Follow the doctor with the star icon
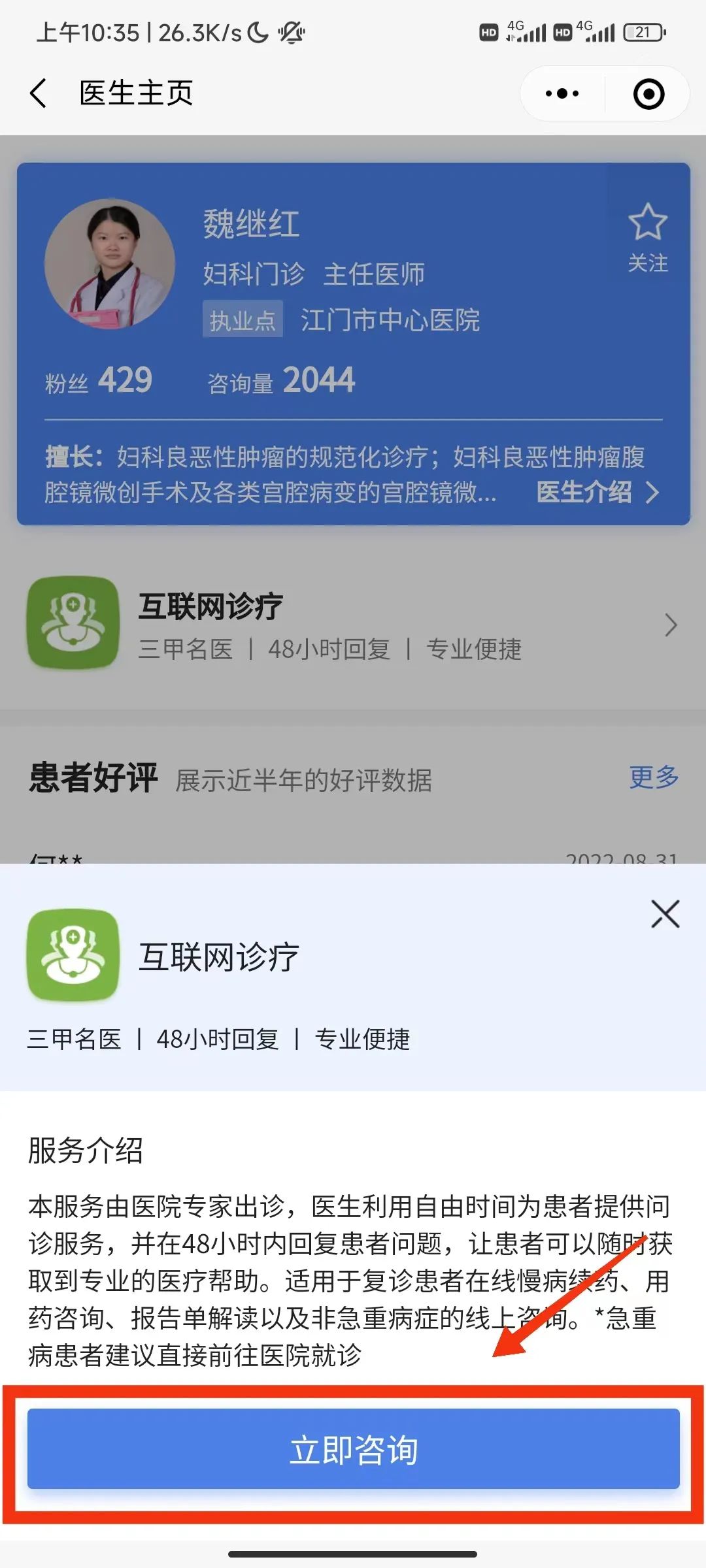Viewport: 706px width, 1568px height. [x=647, y=237]
